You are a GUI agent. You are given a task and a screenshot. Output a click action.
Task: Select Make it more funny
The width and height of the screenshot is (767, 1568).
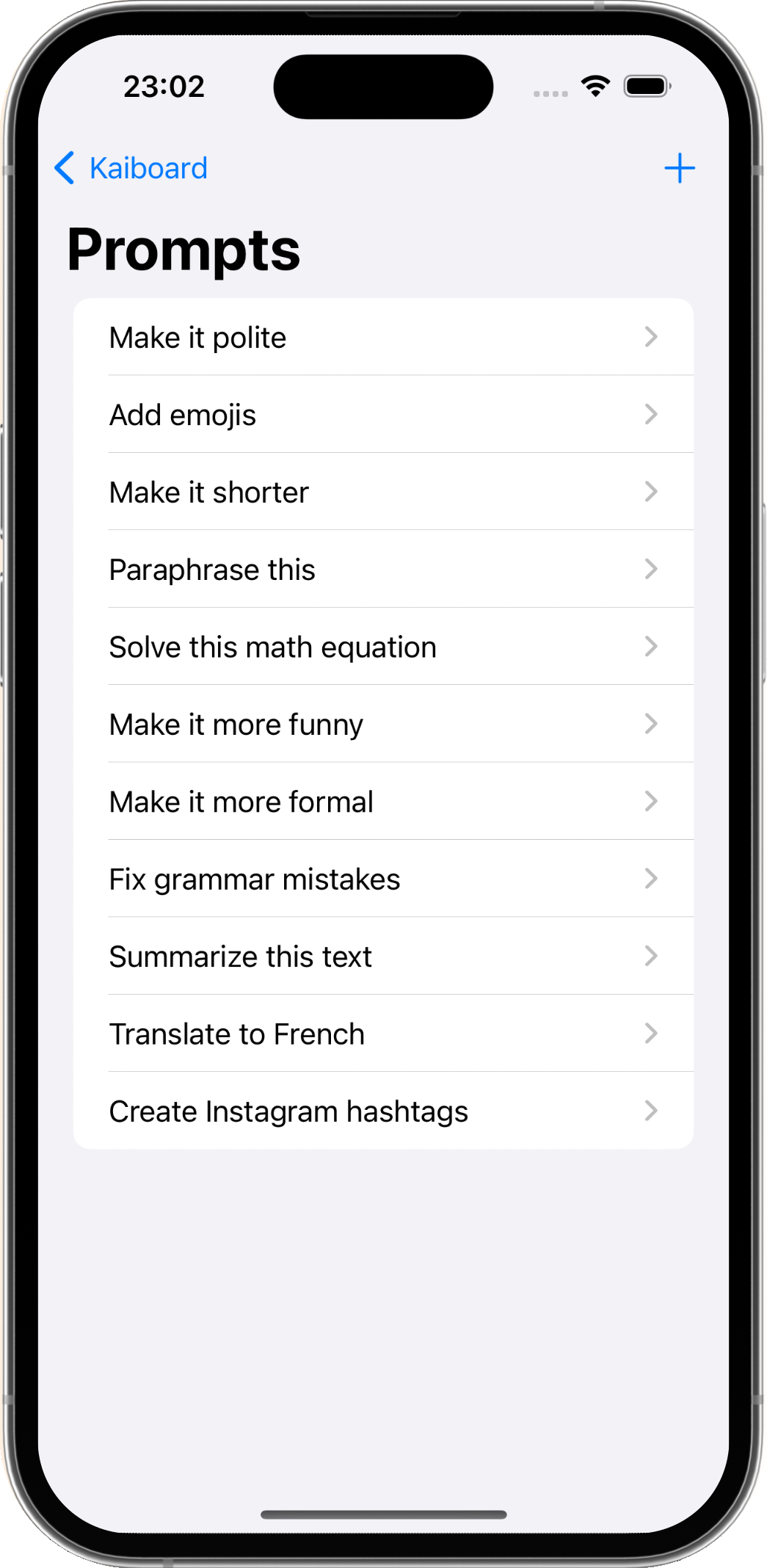click(382, 725)
